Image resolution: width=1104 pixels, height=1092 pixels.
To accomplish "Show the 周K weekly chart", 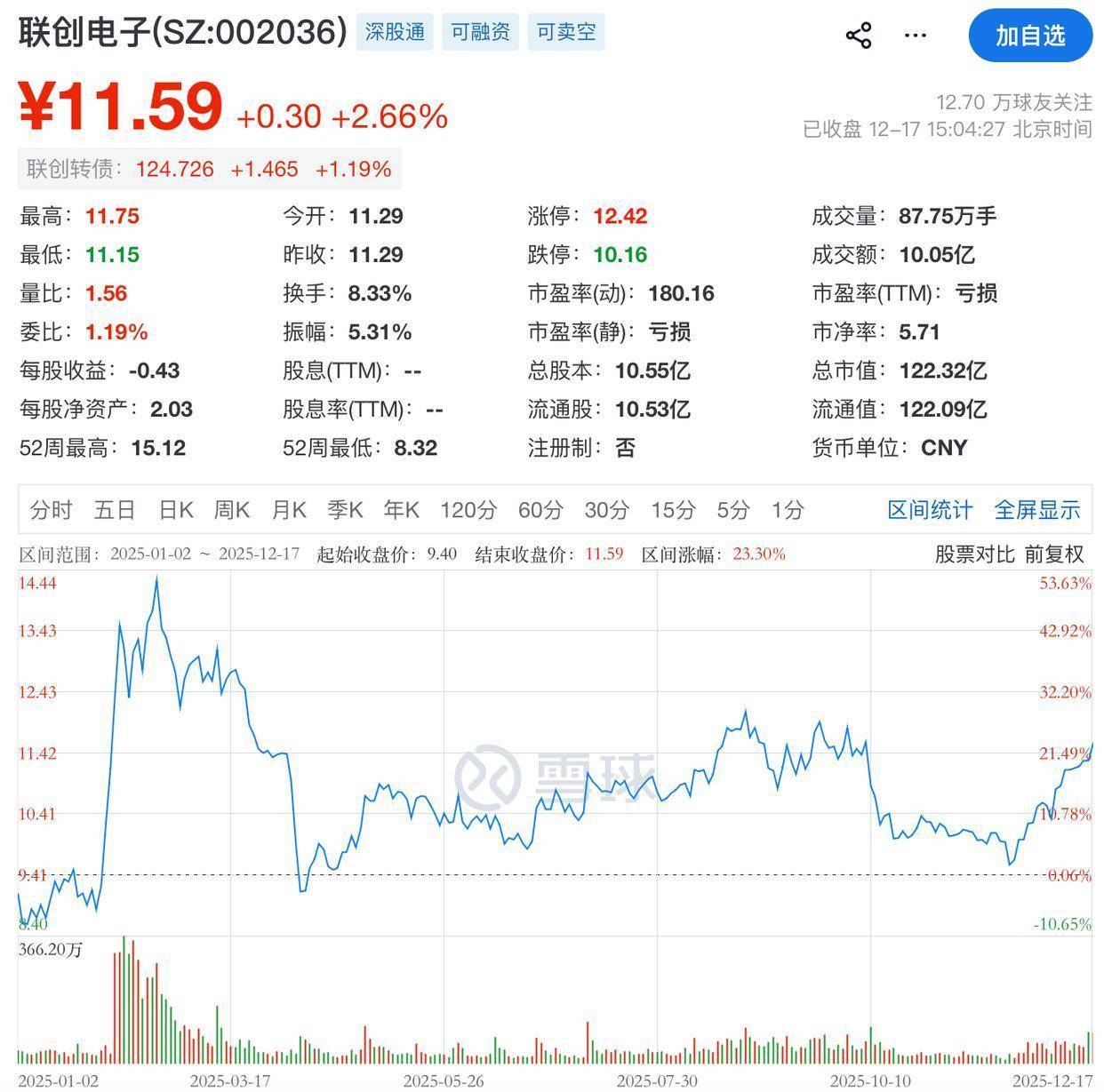I will click(x=231, y=510).
